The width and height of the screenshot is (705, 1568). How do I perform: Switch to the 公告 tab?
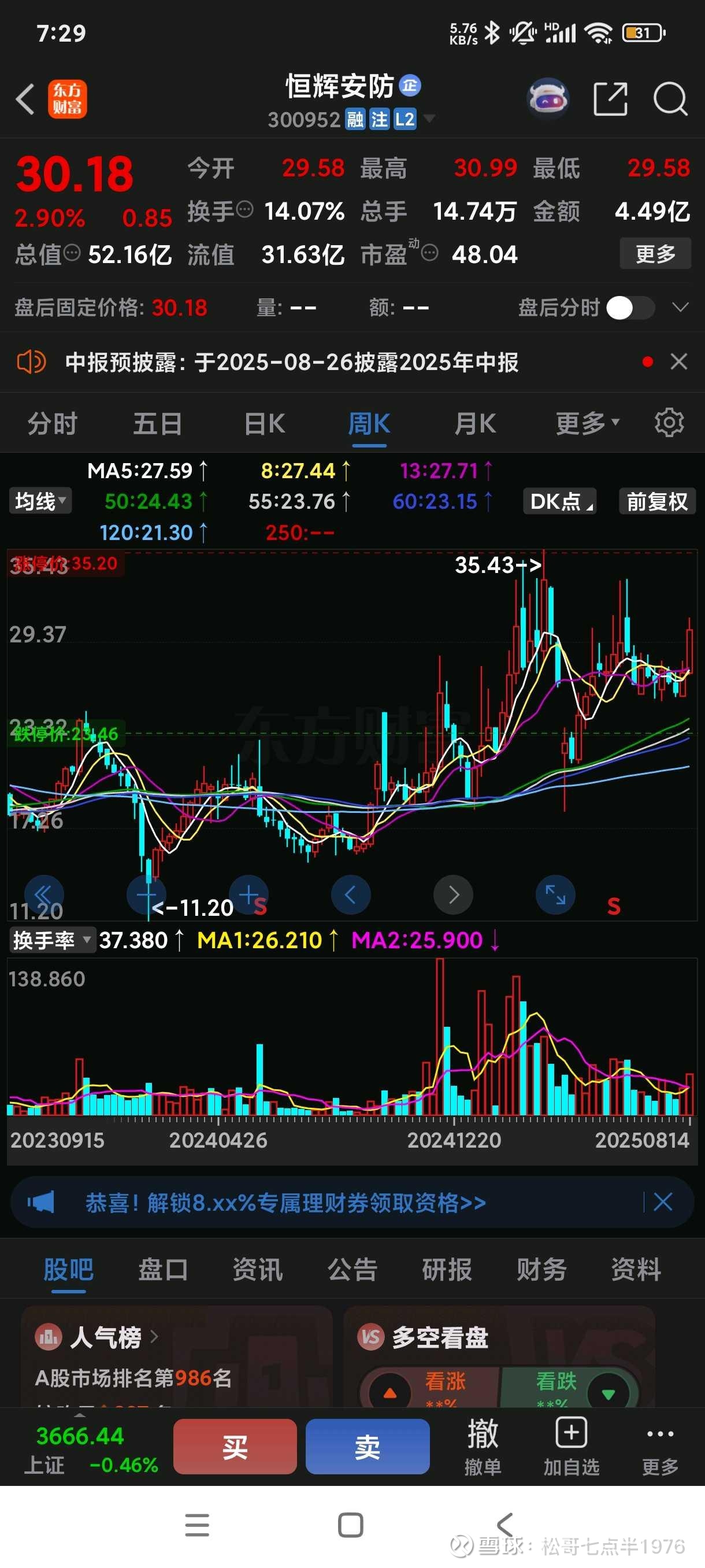(352, 1270)
